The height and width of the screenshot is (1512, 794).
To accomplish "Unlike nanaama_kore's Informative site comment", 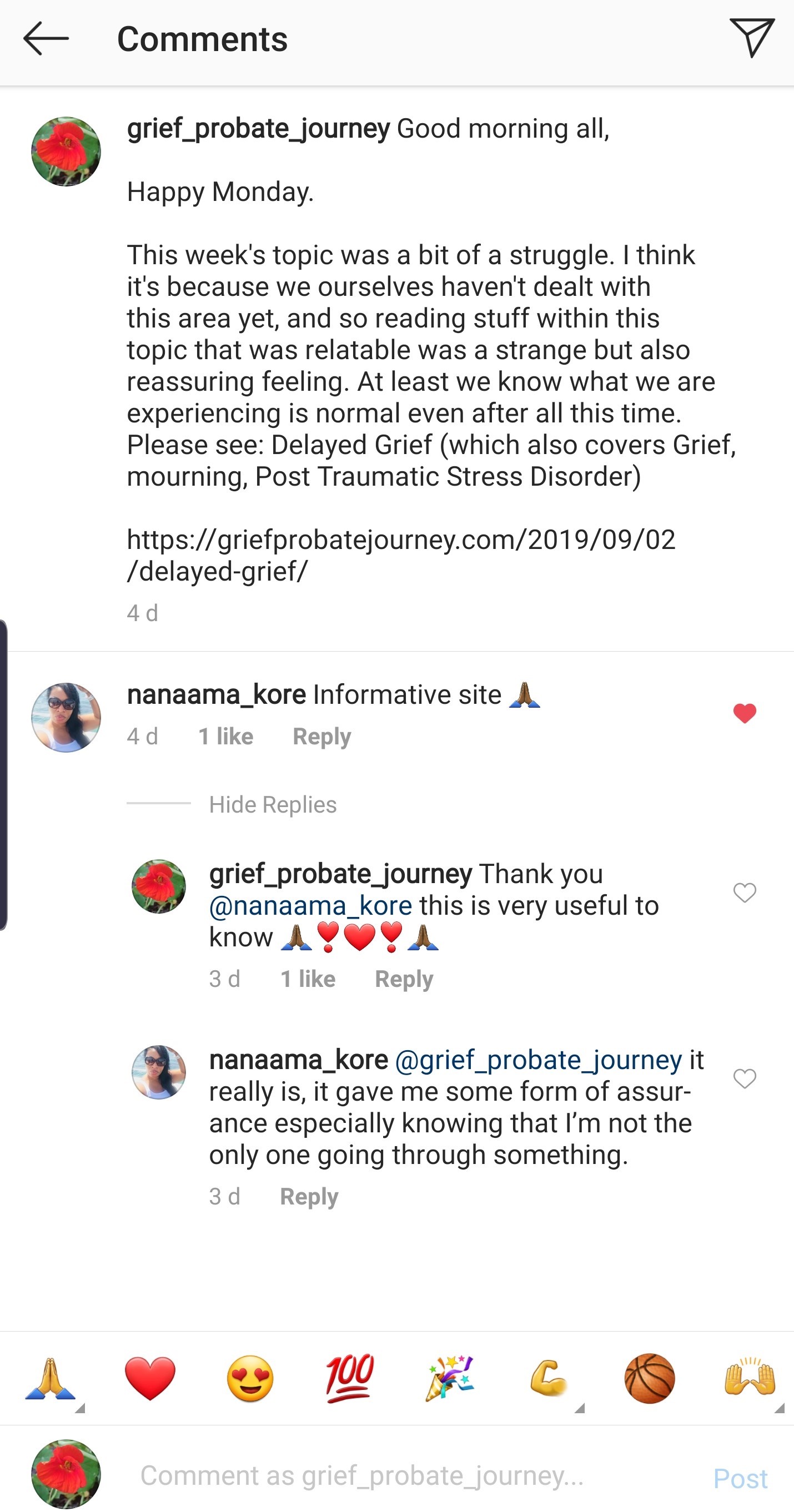I will coord(744,713).
